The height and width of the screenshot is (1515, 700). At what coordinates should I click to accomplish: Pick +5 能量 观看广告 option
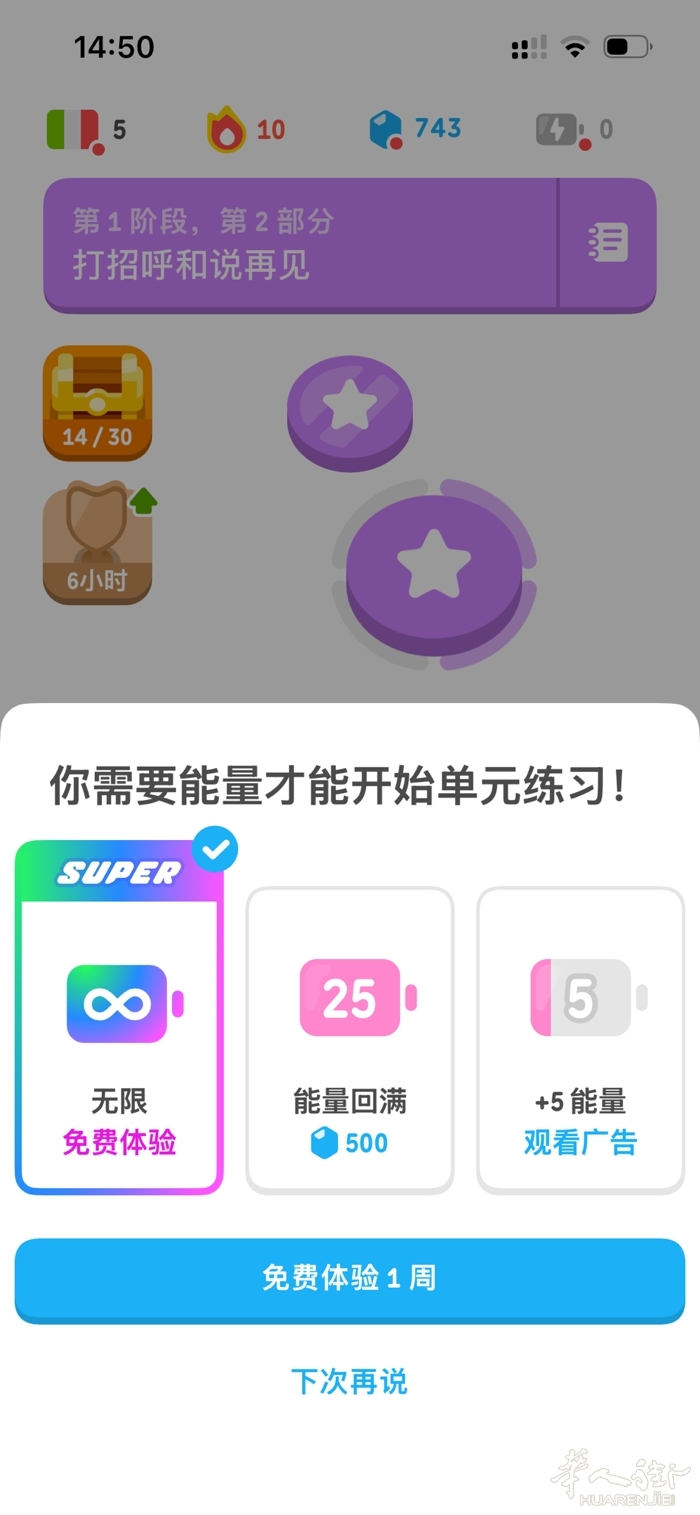point(580,1040)
